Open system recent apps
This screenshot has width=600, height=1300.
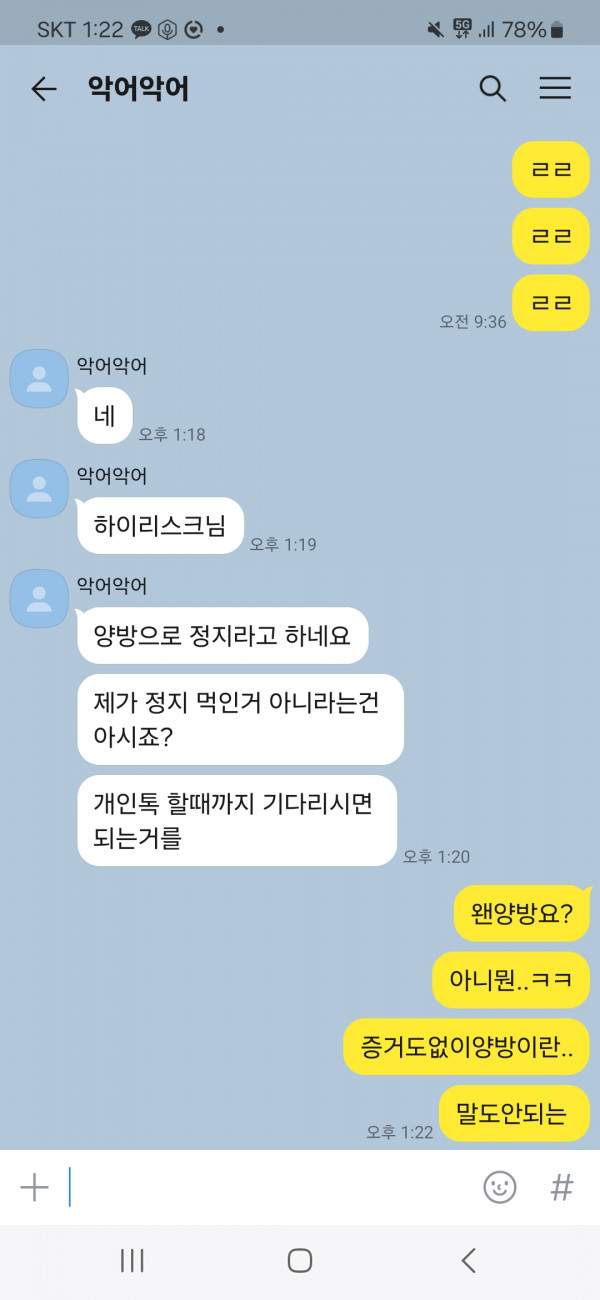pyautogui.click(x=132, y=1261)
